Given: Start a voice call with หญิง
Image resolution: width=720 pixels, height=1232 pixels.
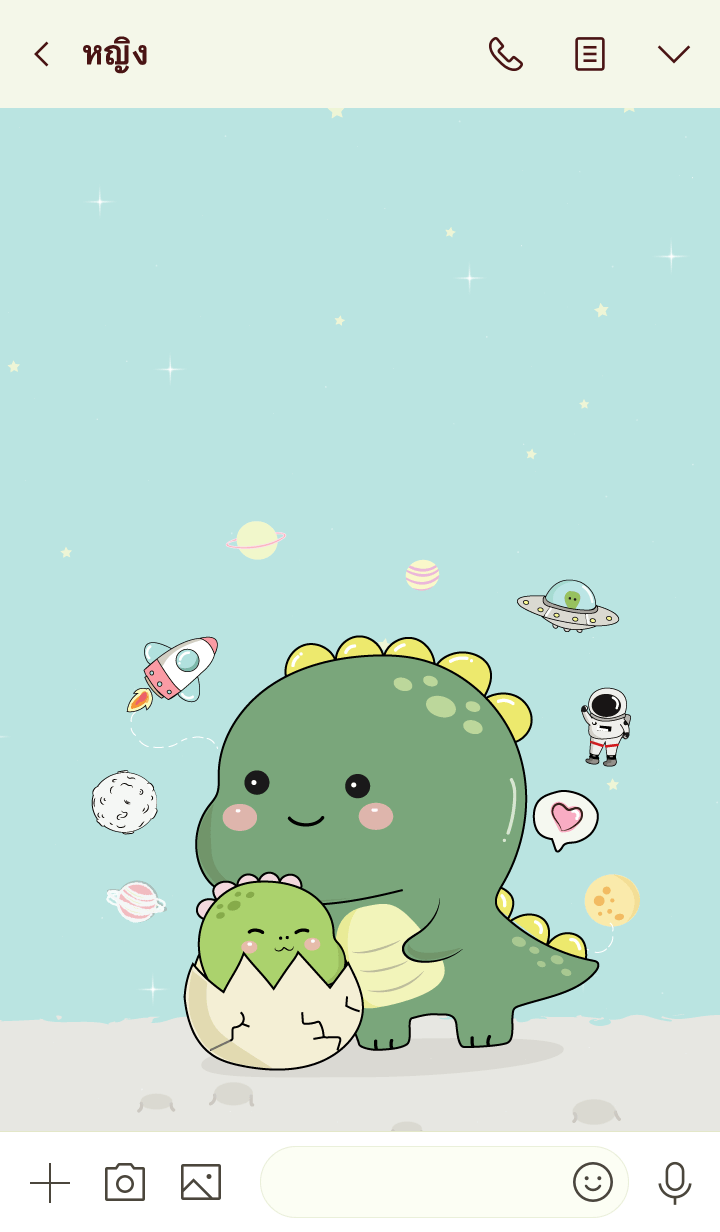Looking at the screenshot, I should [x=505, y=54].
